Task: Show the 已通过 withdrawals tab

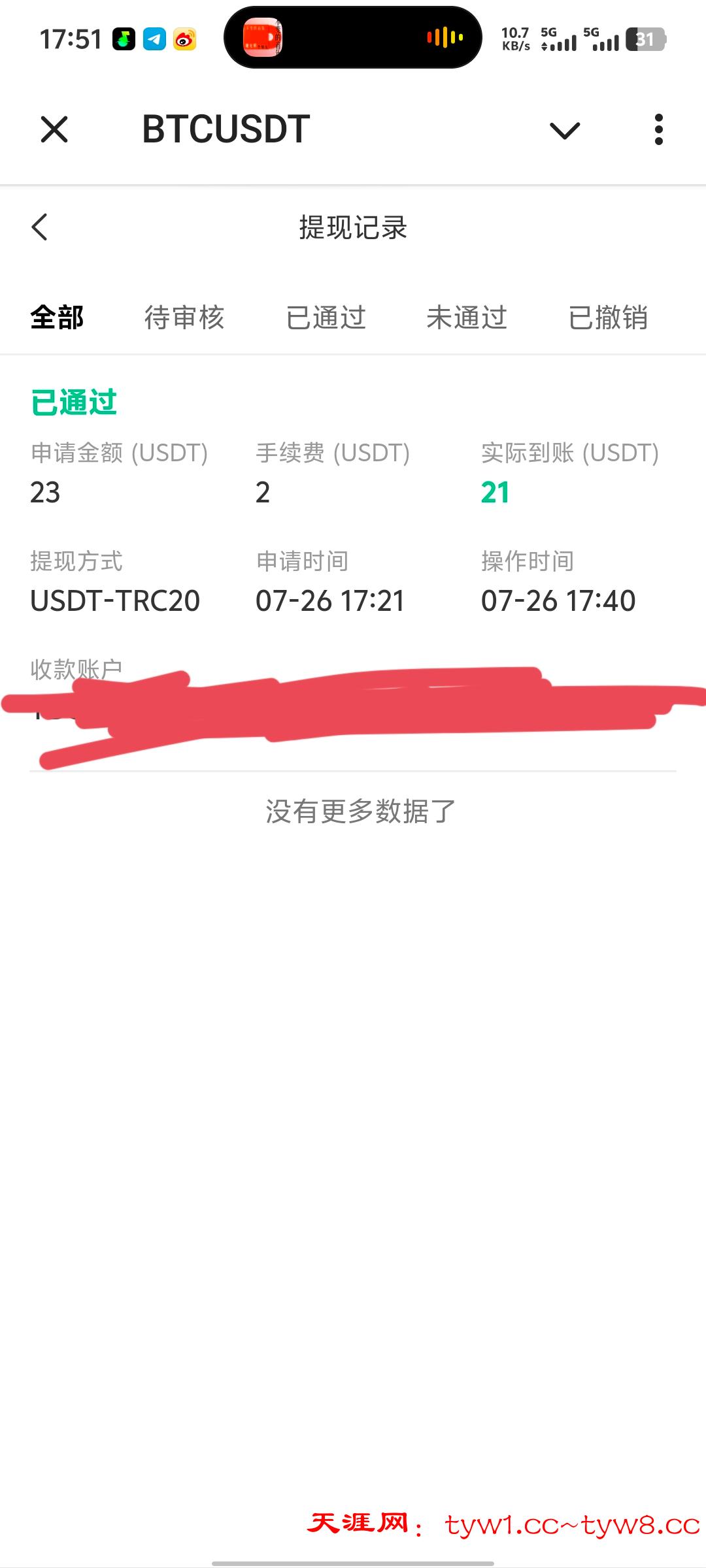Action: click(326, 318)
